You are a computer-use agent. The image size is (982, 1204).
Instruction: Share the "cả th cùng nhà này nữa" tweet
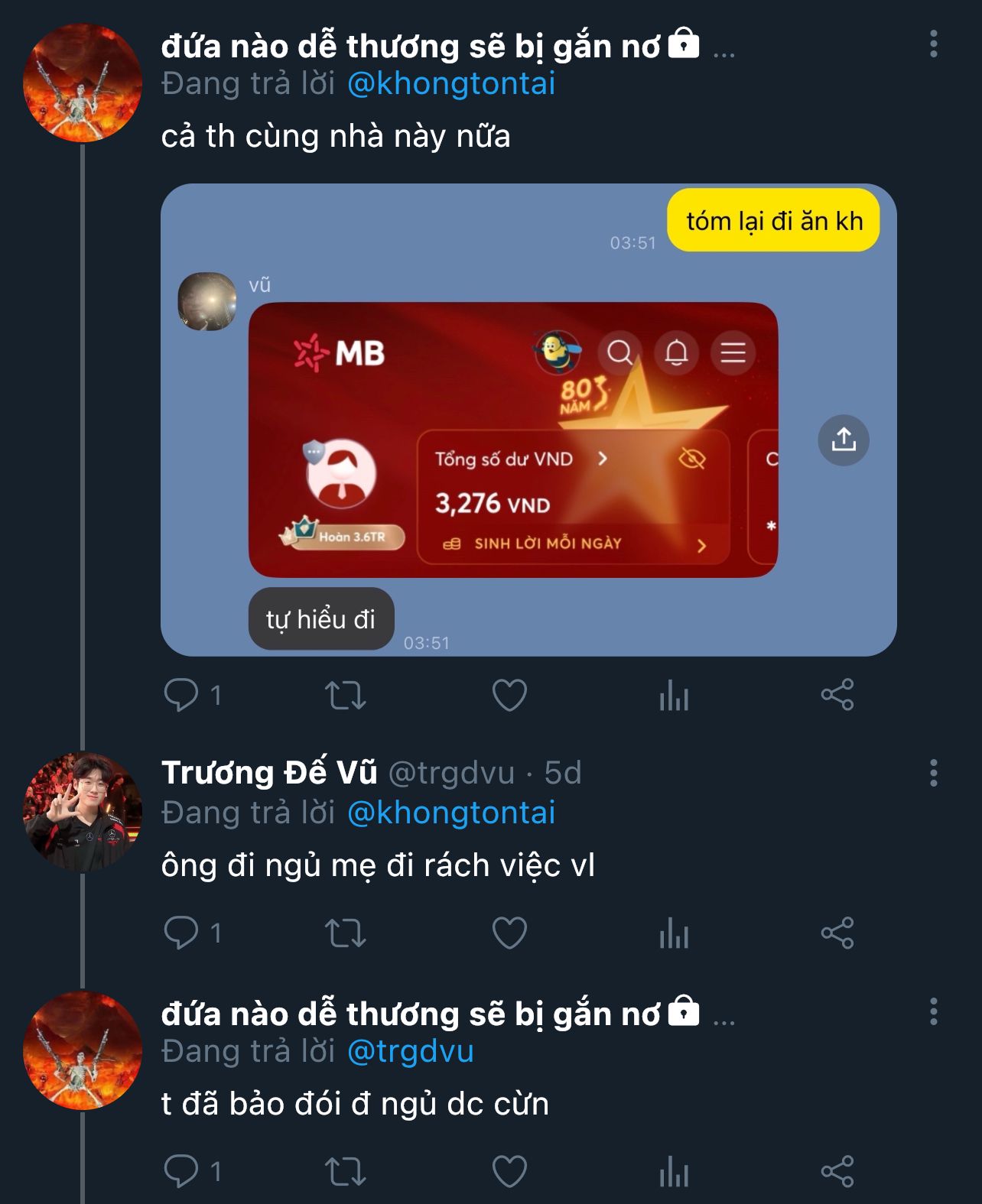pos(837,695)
